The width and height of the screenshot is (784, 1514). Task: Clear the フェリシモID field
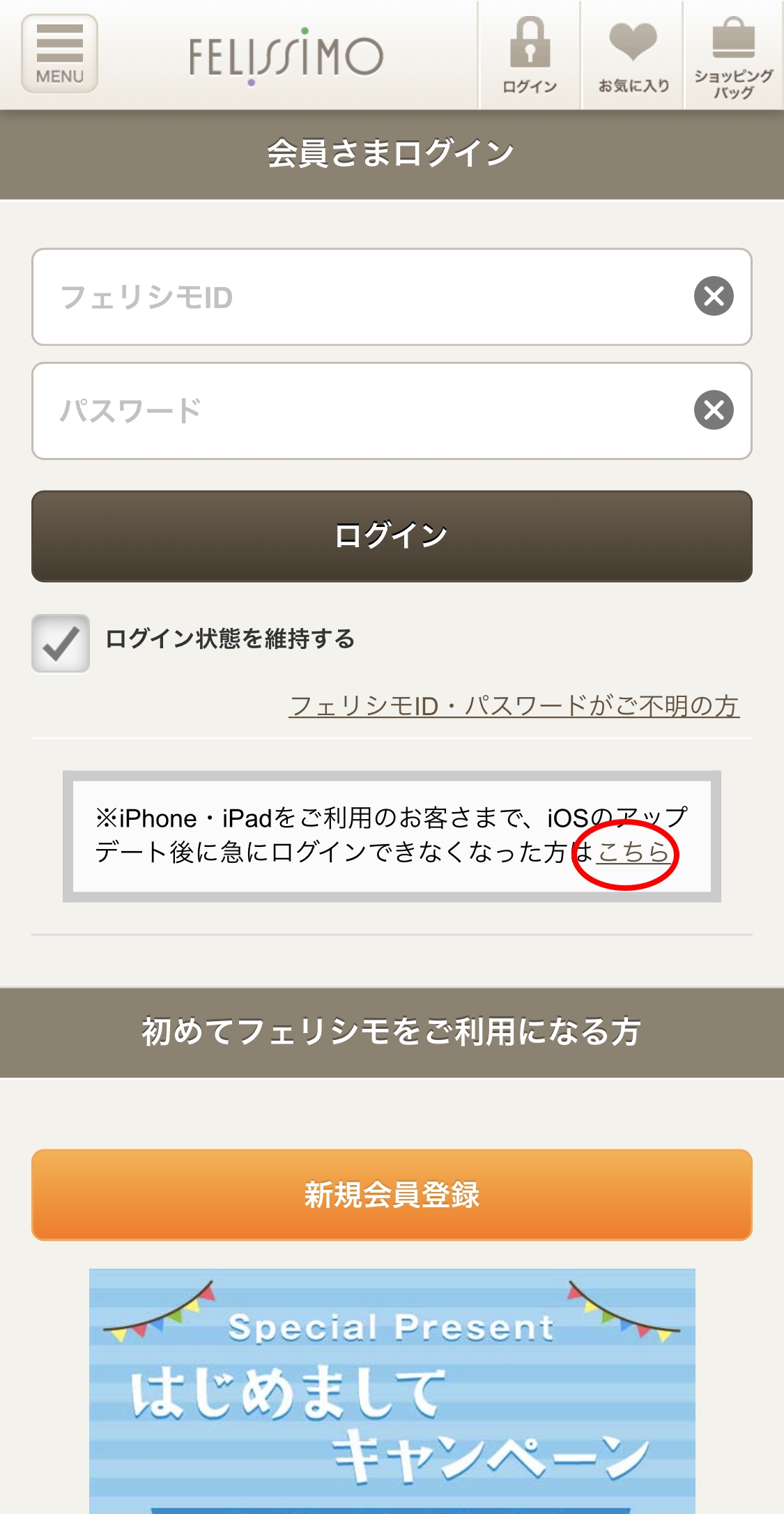[x=714, y=296]
